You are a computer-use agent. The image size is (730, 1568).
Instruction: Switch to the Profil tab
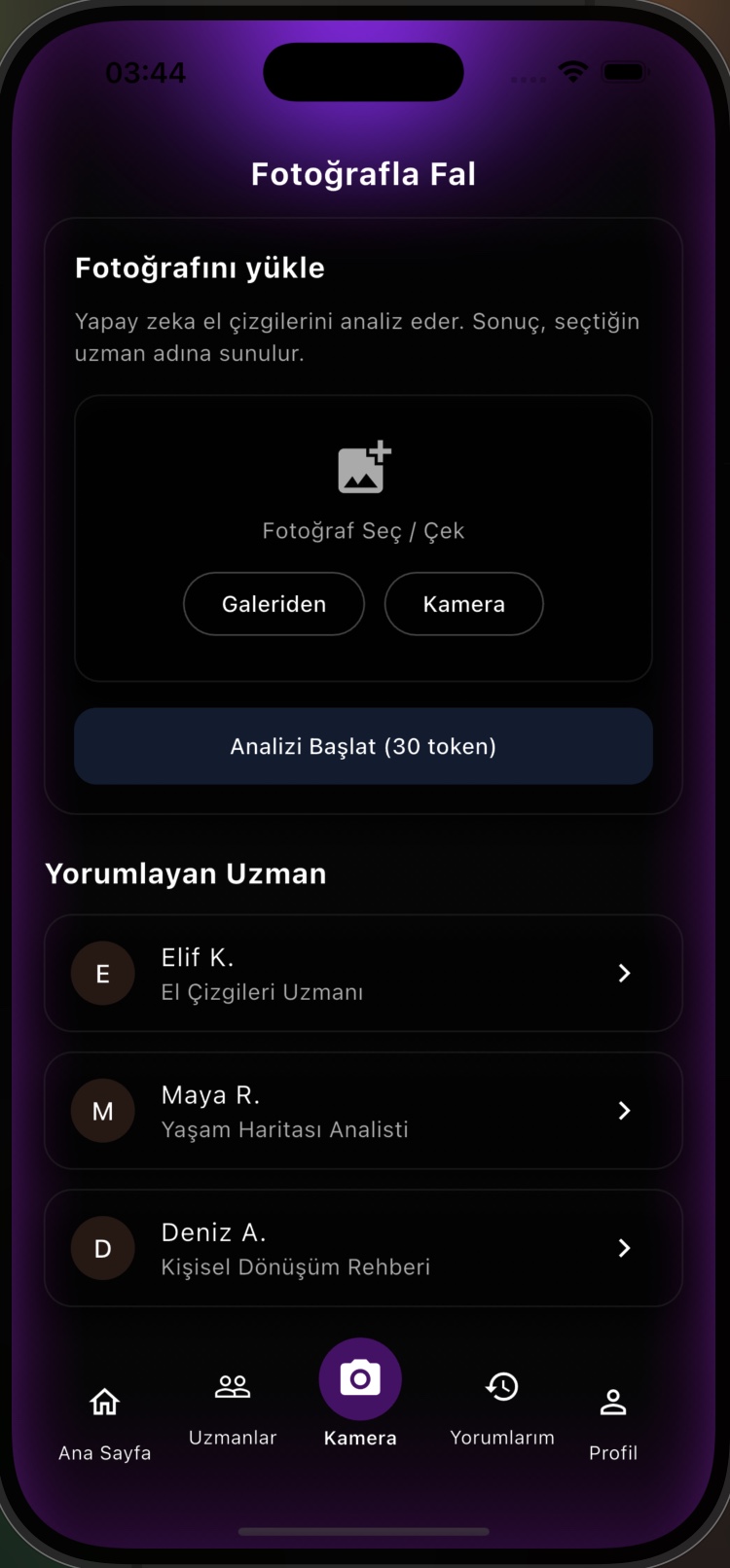[x=613, y=1420]
